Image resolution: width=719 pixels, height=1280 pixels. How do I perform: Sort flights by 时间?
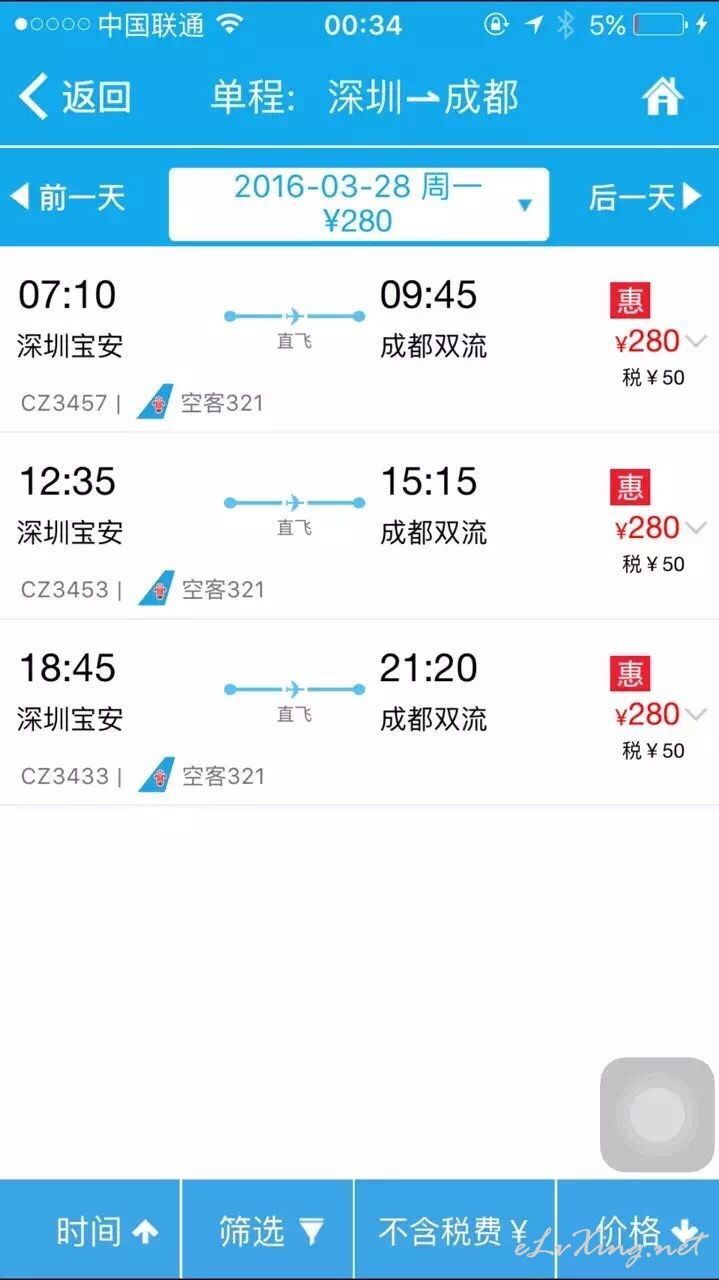90,1231
